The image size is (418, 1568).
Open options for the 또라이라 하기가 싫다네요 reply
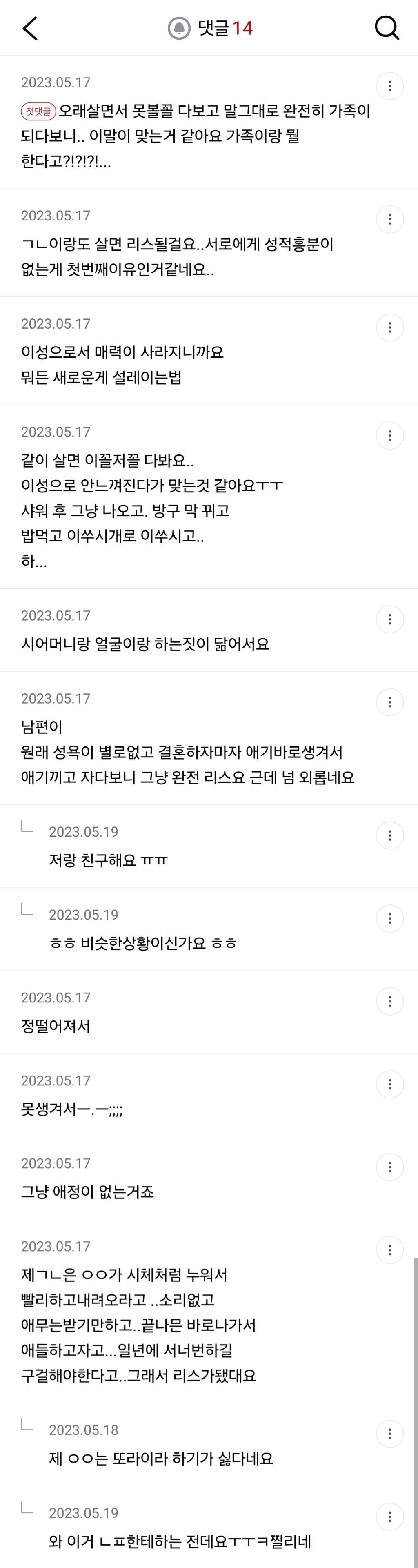[390, 1434]
